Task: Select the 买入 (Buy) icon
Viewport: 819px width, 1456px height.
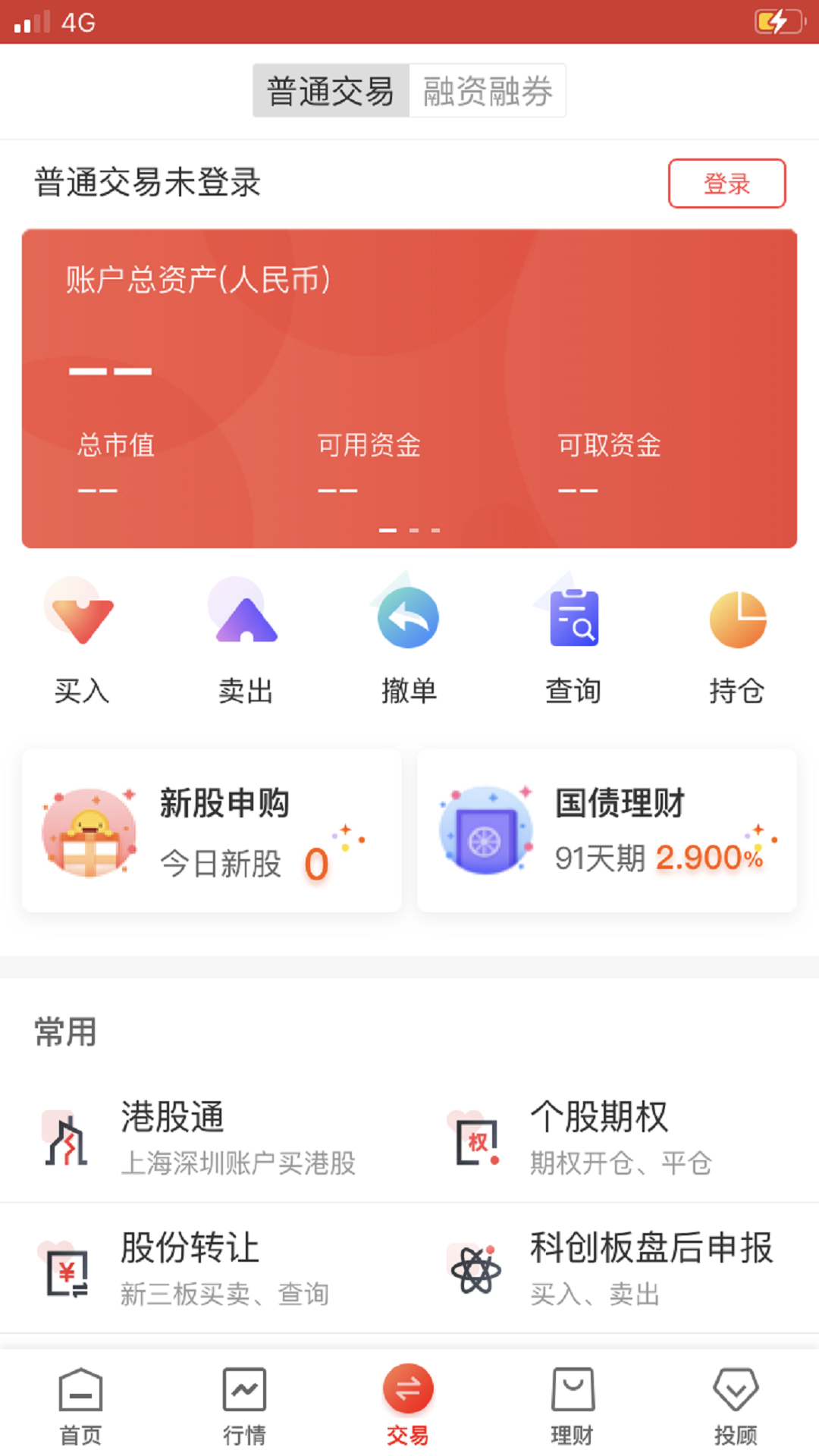Action: [x=81, y=618]
